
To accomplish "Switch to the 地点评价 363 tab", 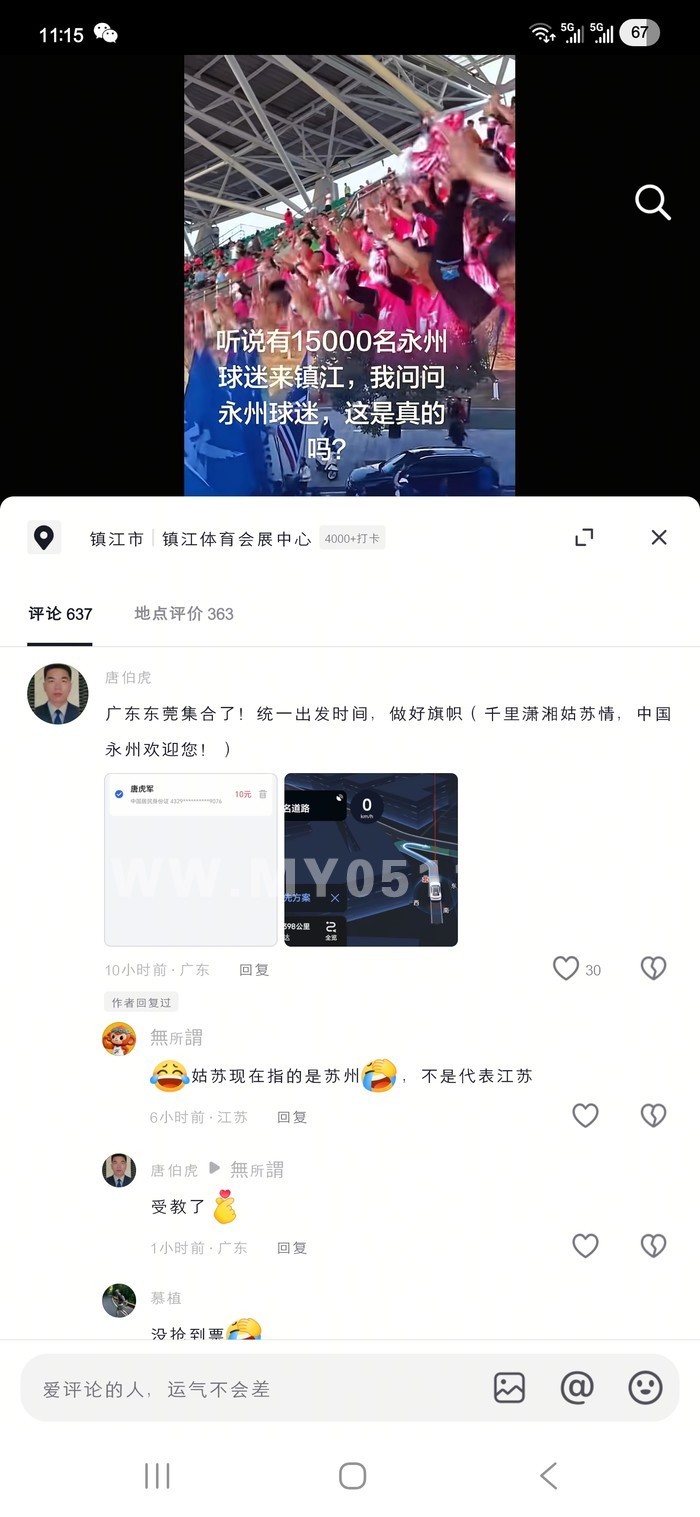I will point(184,614).
